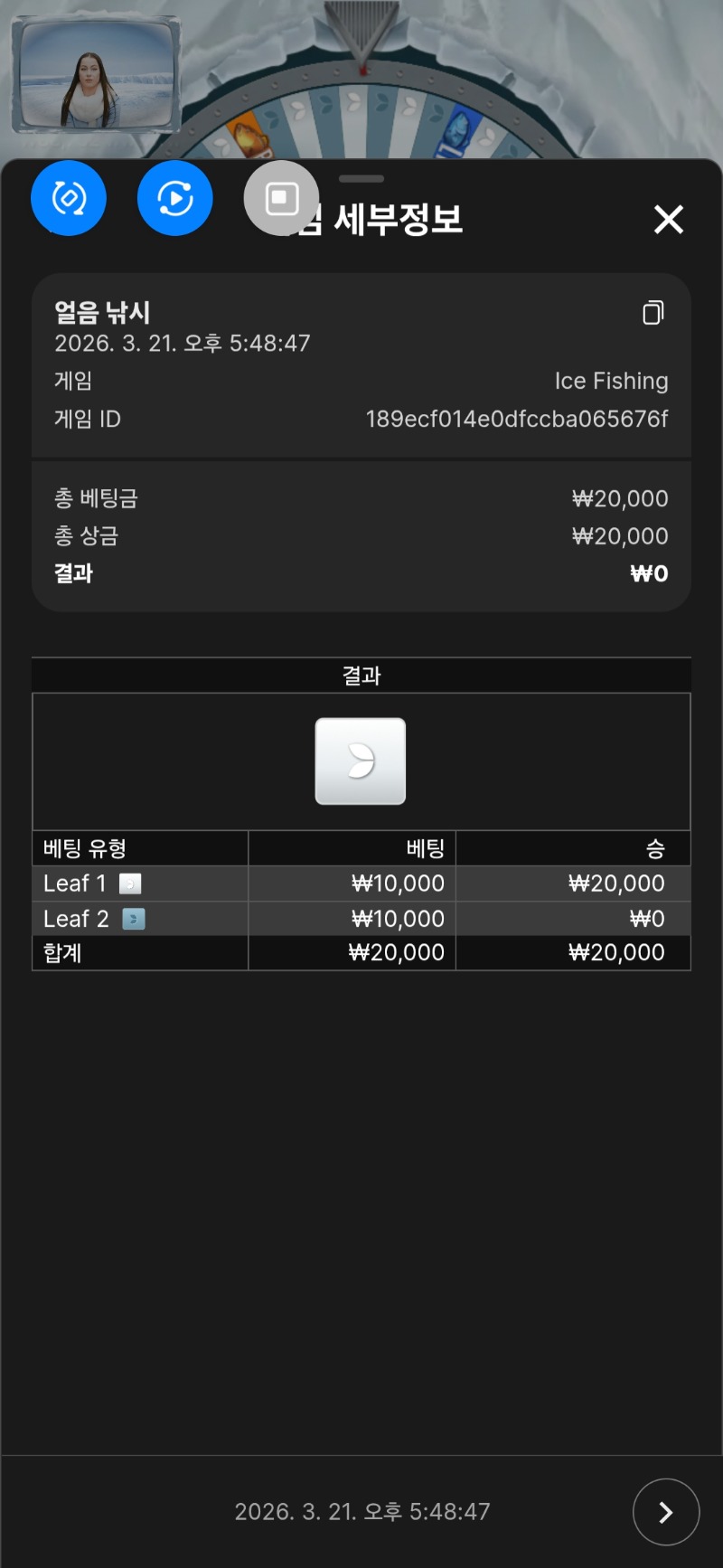This screenshot has height=1568, width=723.
Task: Close the game details panel
Action: (669, 219)
